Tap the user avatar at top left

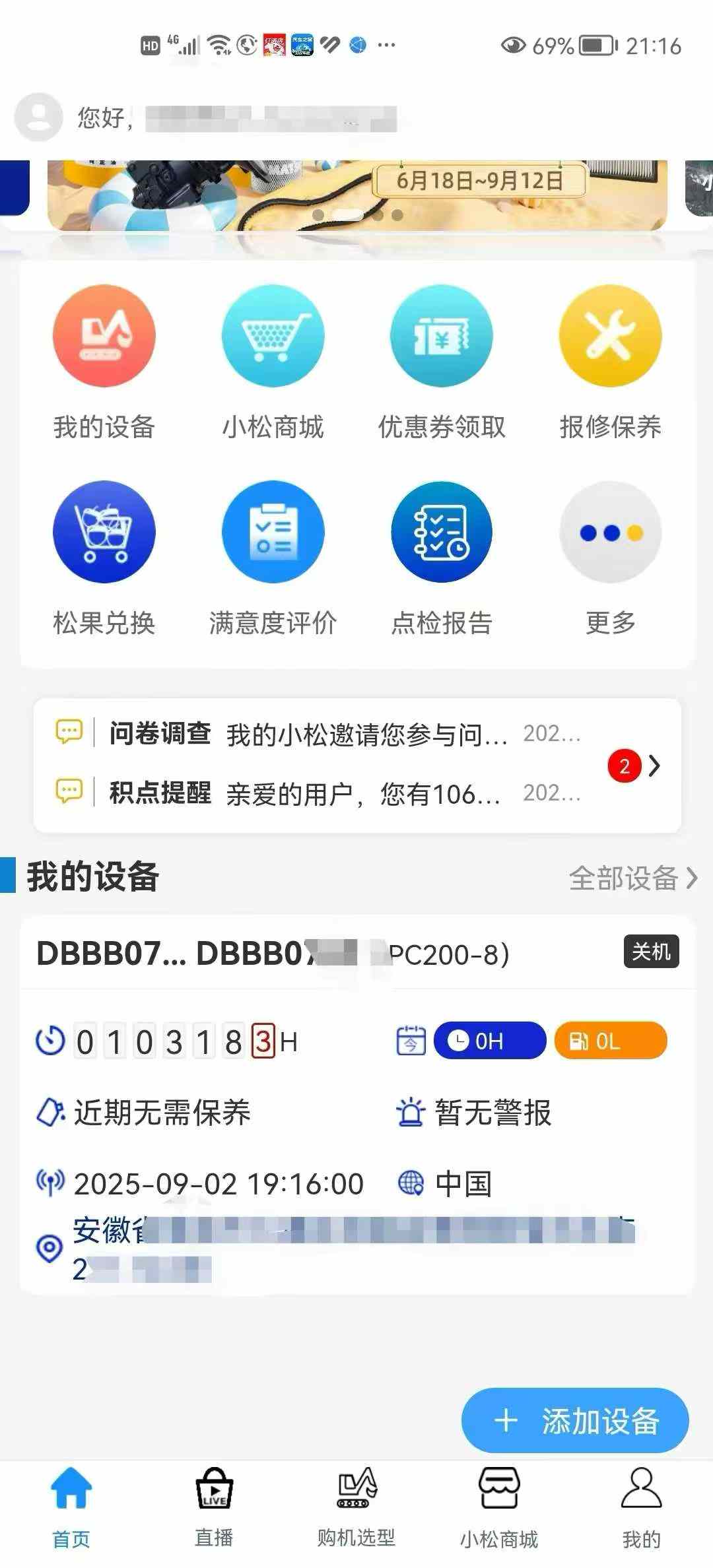[38, 119]
